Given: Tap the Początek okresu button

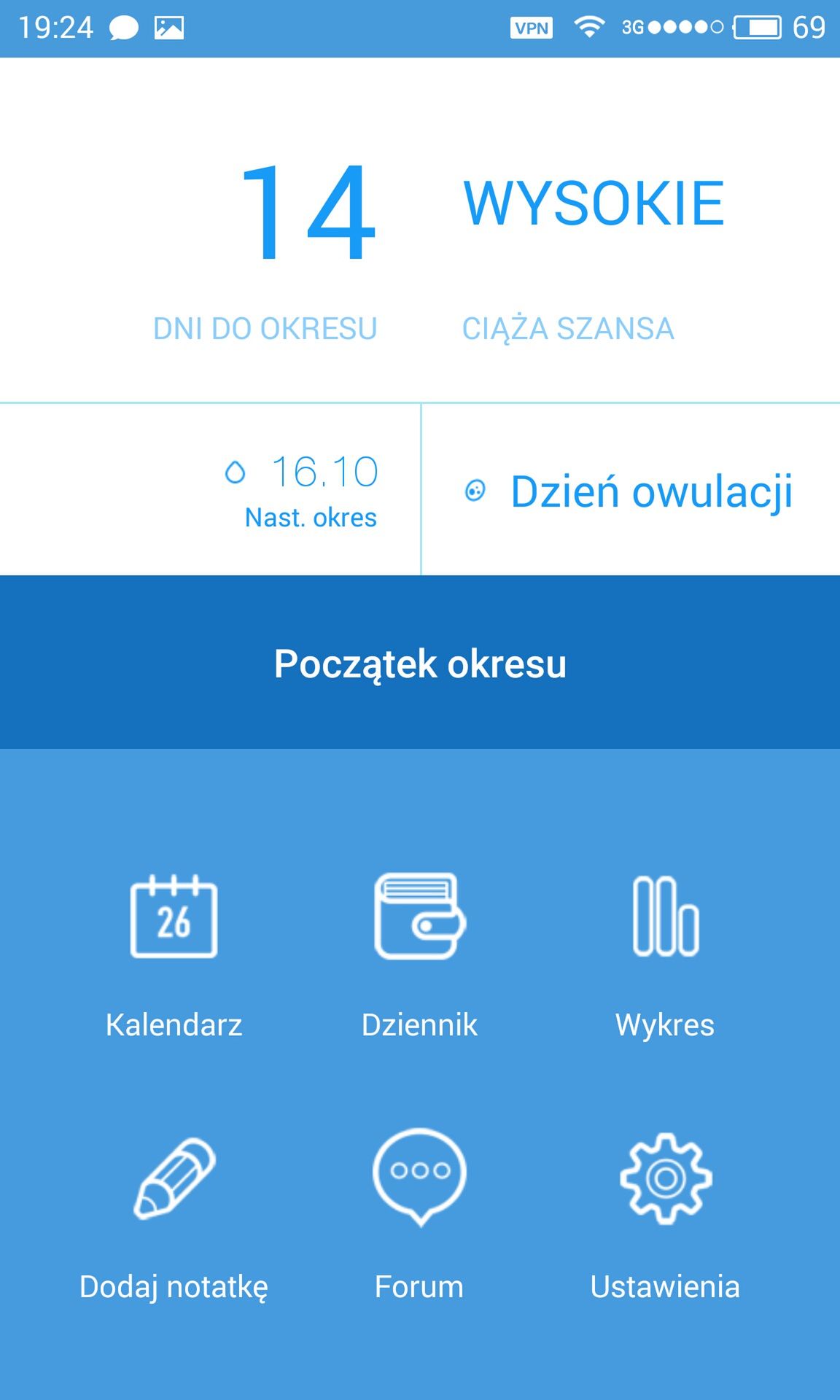Looking at the screenshot, I should click(420, 662).
